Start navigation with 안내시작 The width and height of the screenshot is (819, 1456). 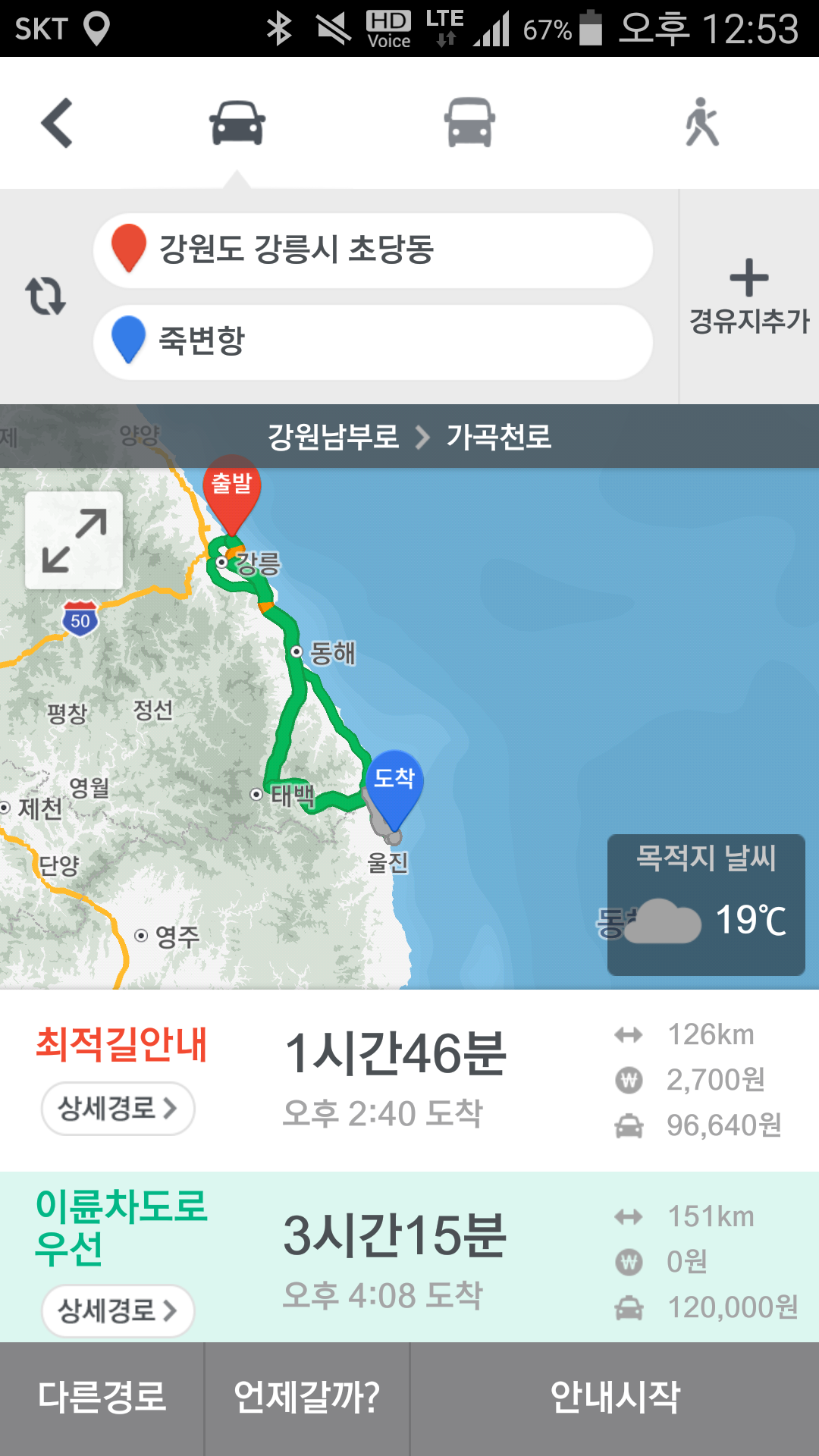pyautogui.click(x=614, y=1398)
